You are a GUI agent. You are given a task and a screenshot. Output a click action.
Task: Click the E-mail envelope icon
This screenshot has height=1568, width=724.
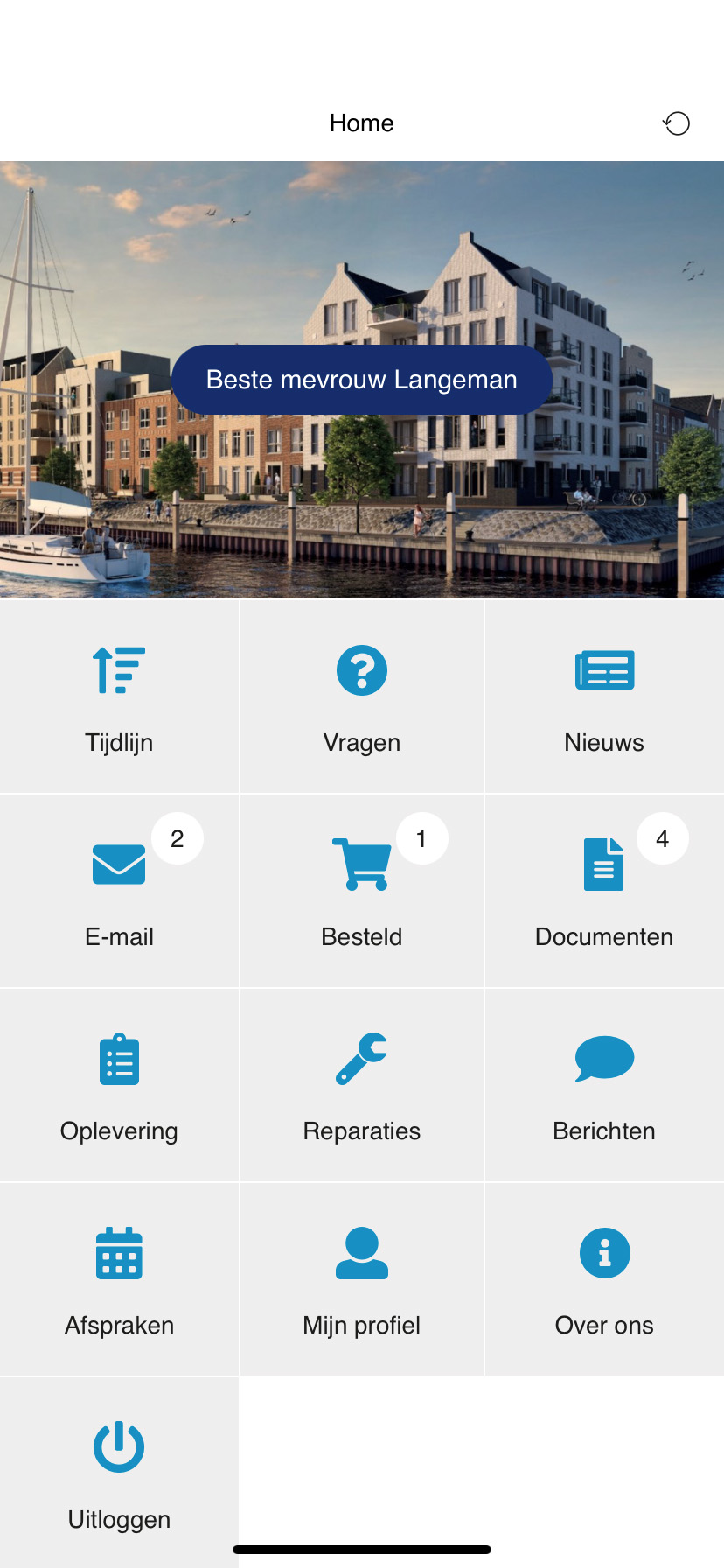coord(119,864)
